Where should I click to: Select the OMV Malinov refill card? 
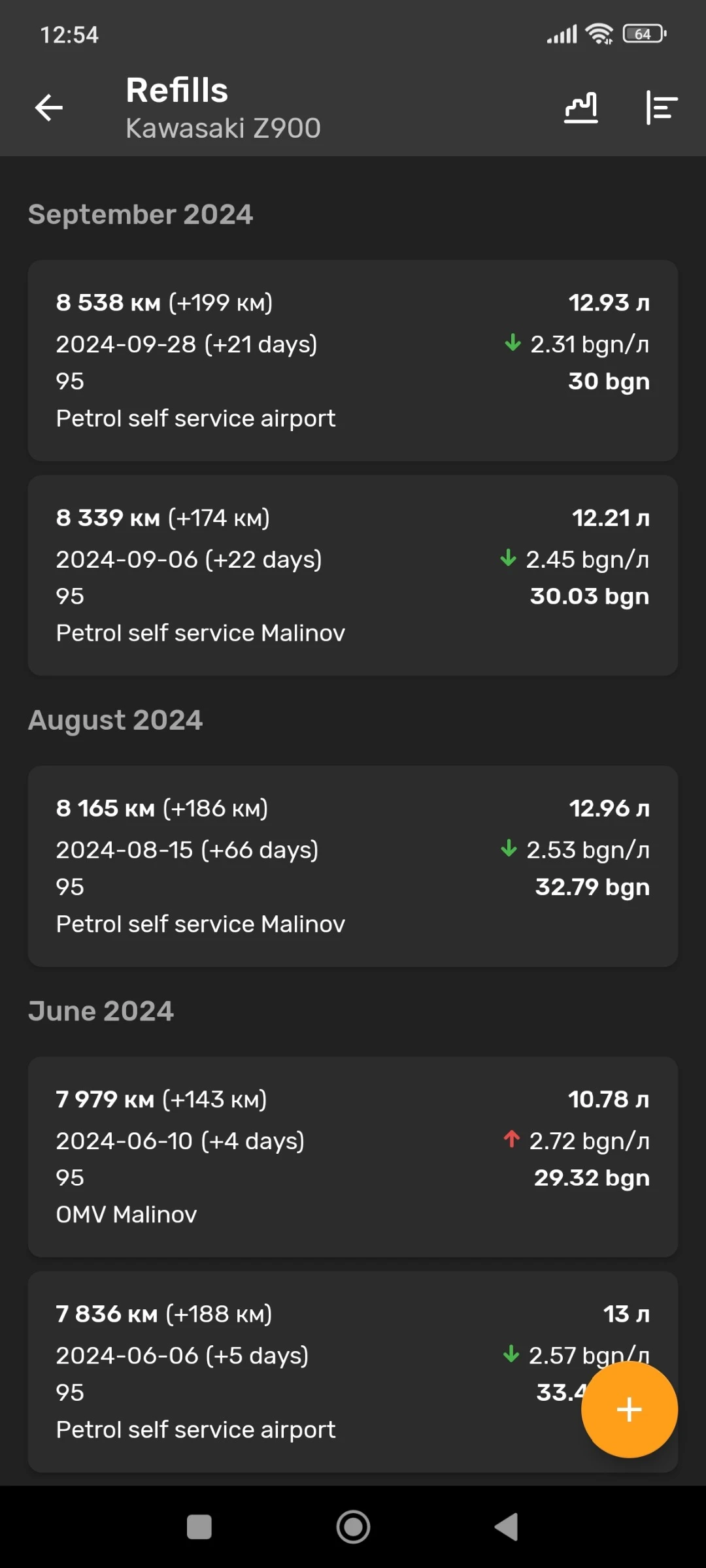point(352,1156)
